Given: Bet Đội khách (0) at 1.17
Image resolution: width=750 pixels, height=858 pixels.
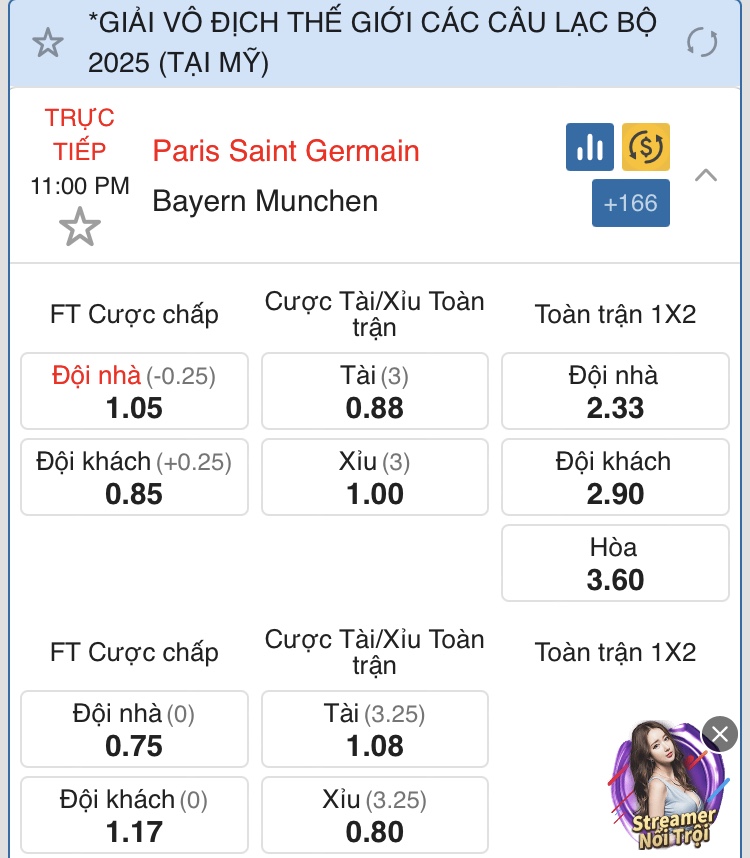Looking at the screenshot, I should [134, 815].
